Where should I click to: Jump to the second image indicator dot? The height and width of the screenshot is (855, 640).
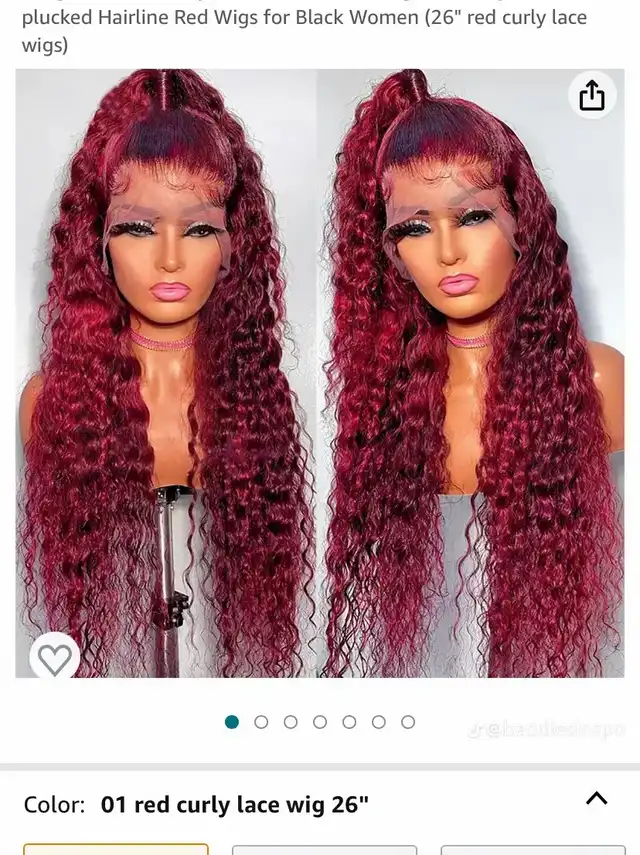(x=261, y=722)
